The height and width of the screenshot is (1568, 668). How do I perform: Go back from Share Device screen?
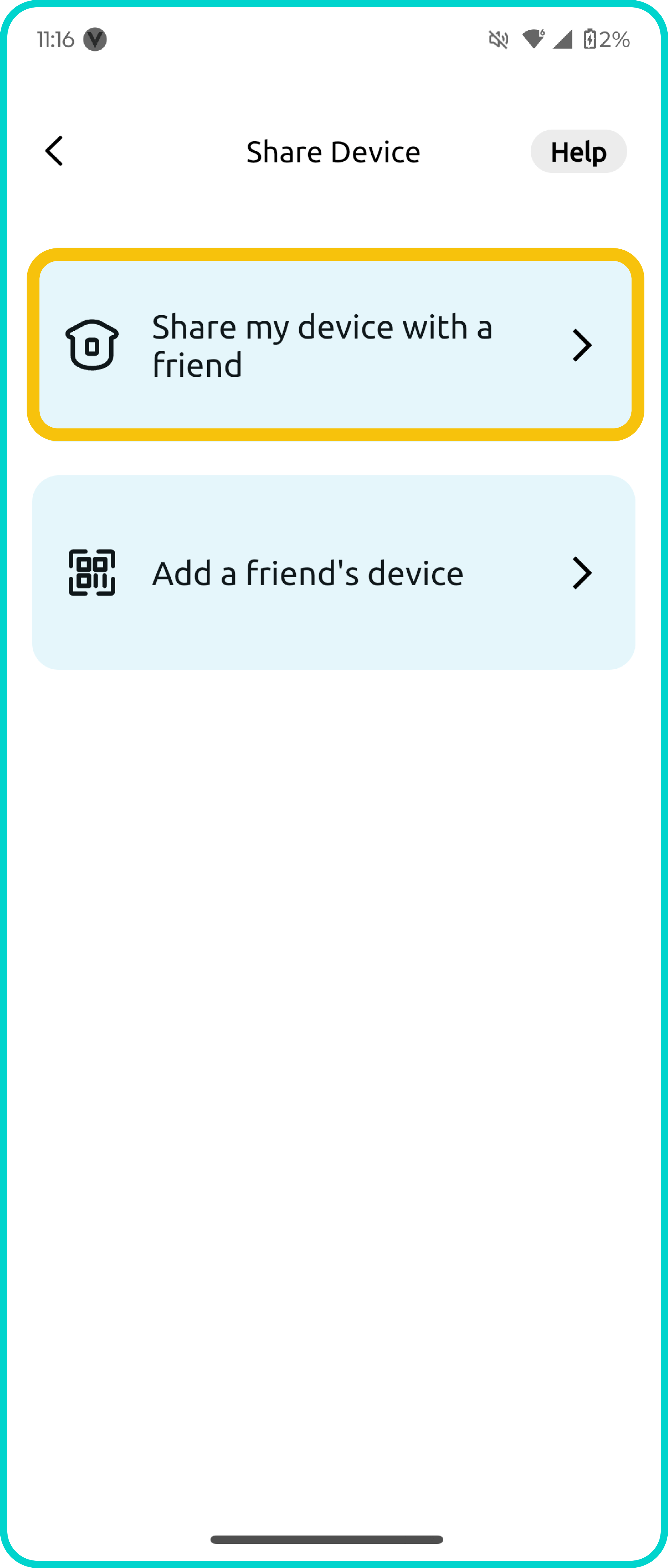[54, 151]
